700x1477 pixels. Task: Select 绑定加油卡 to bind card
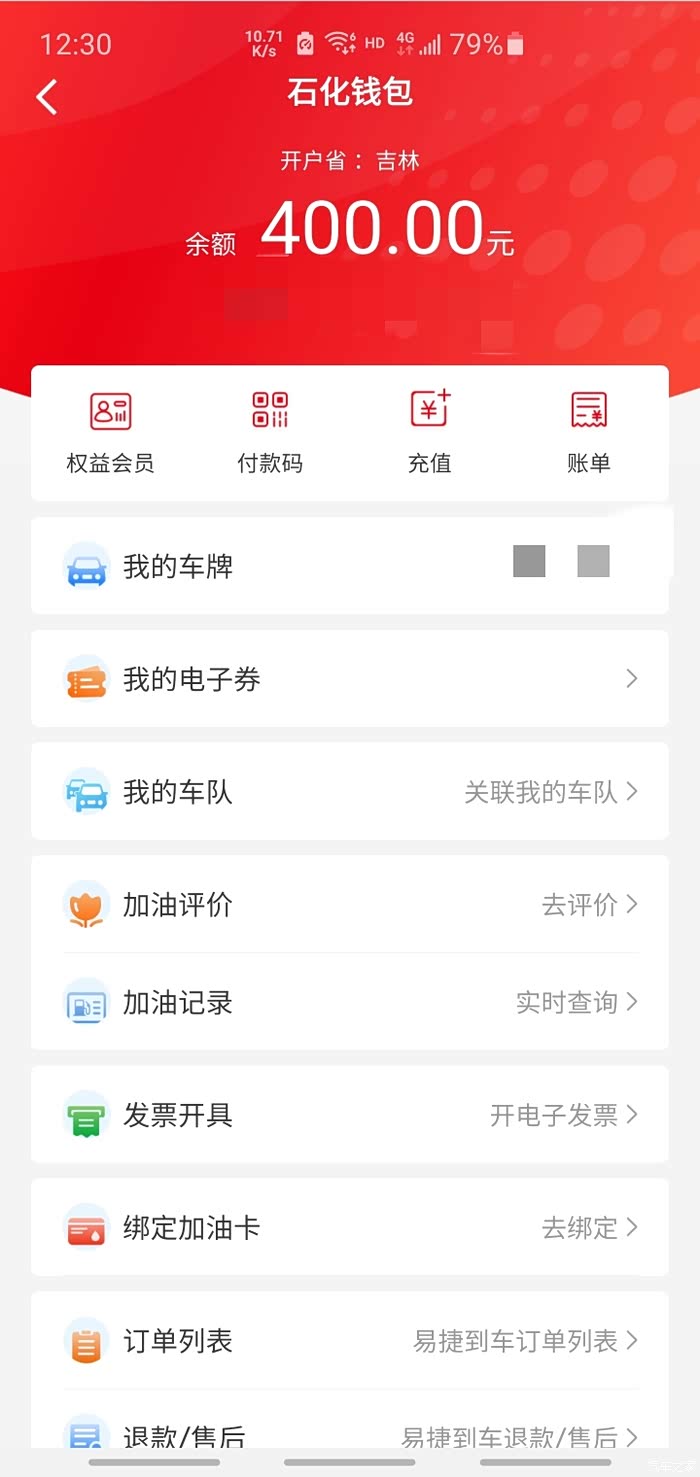[349, 1228]
